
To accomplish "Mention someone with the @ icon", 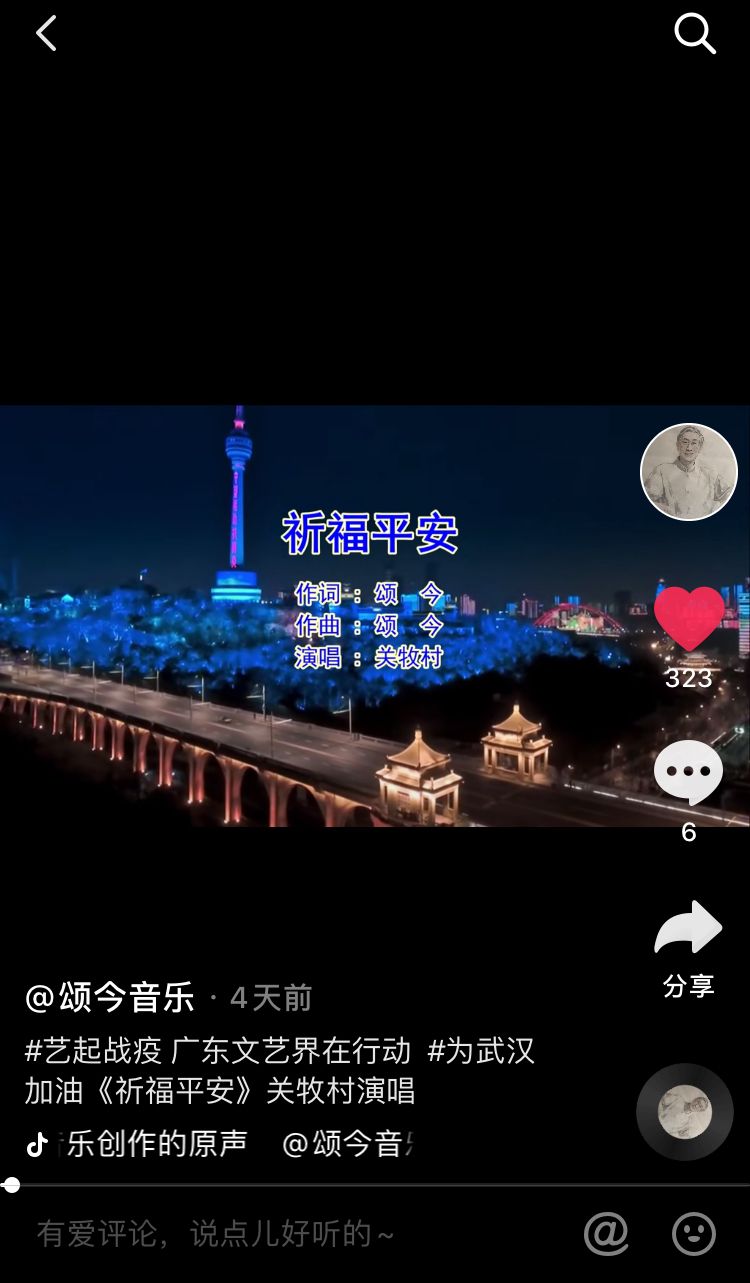I will [x=606, y=1234].
